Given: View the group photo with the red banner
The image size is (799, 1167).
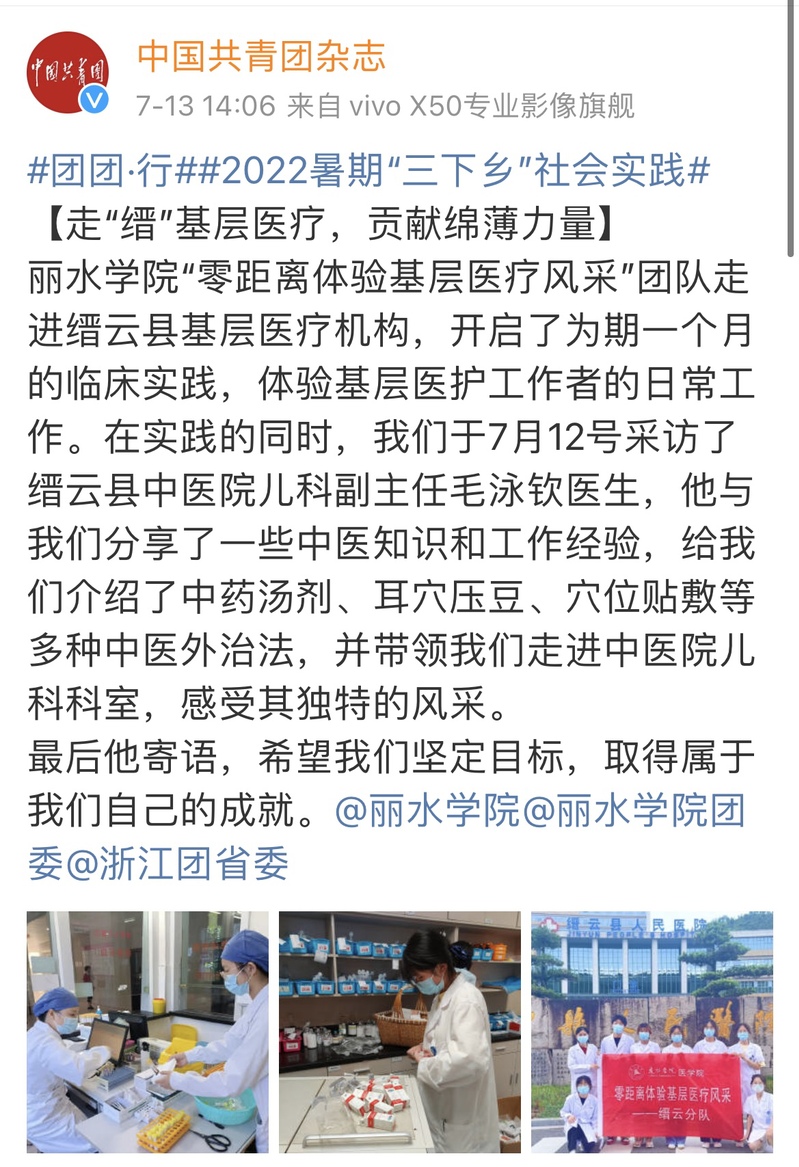Looking at the screenshot, I should (651, 1031).
